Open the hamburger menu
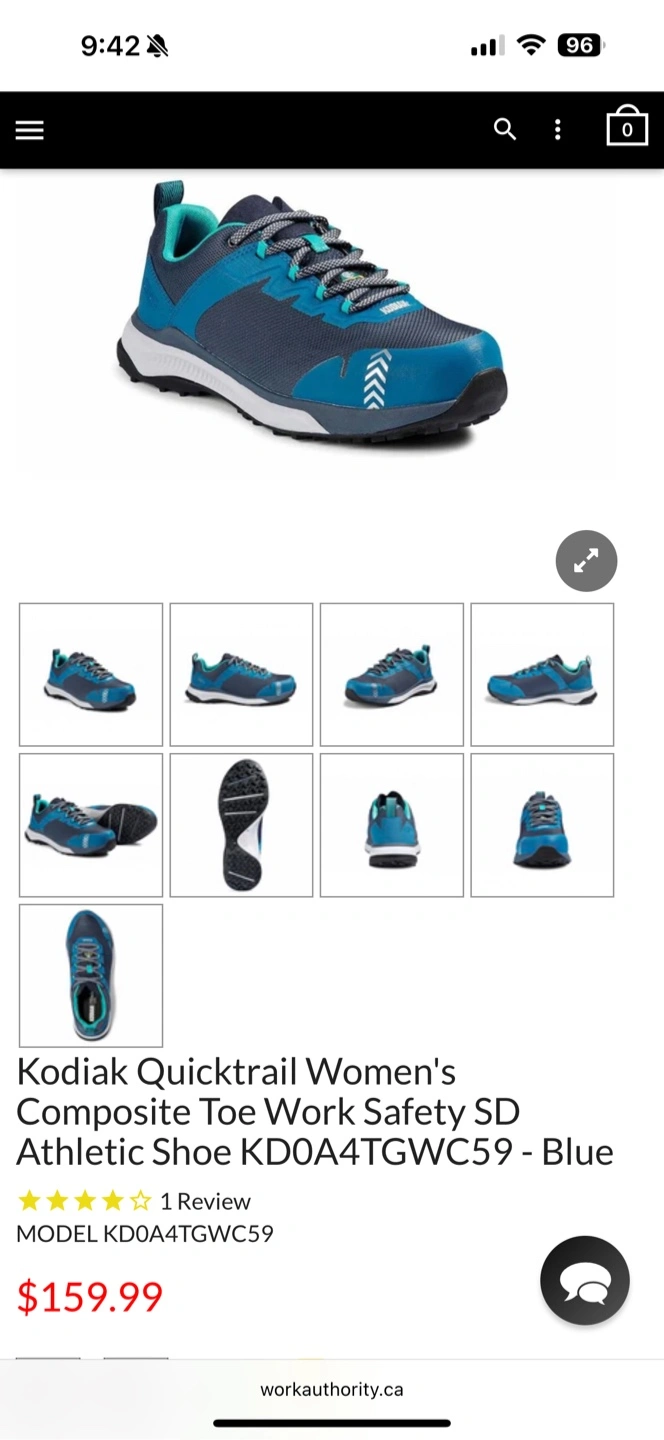 coord(30,130)
